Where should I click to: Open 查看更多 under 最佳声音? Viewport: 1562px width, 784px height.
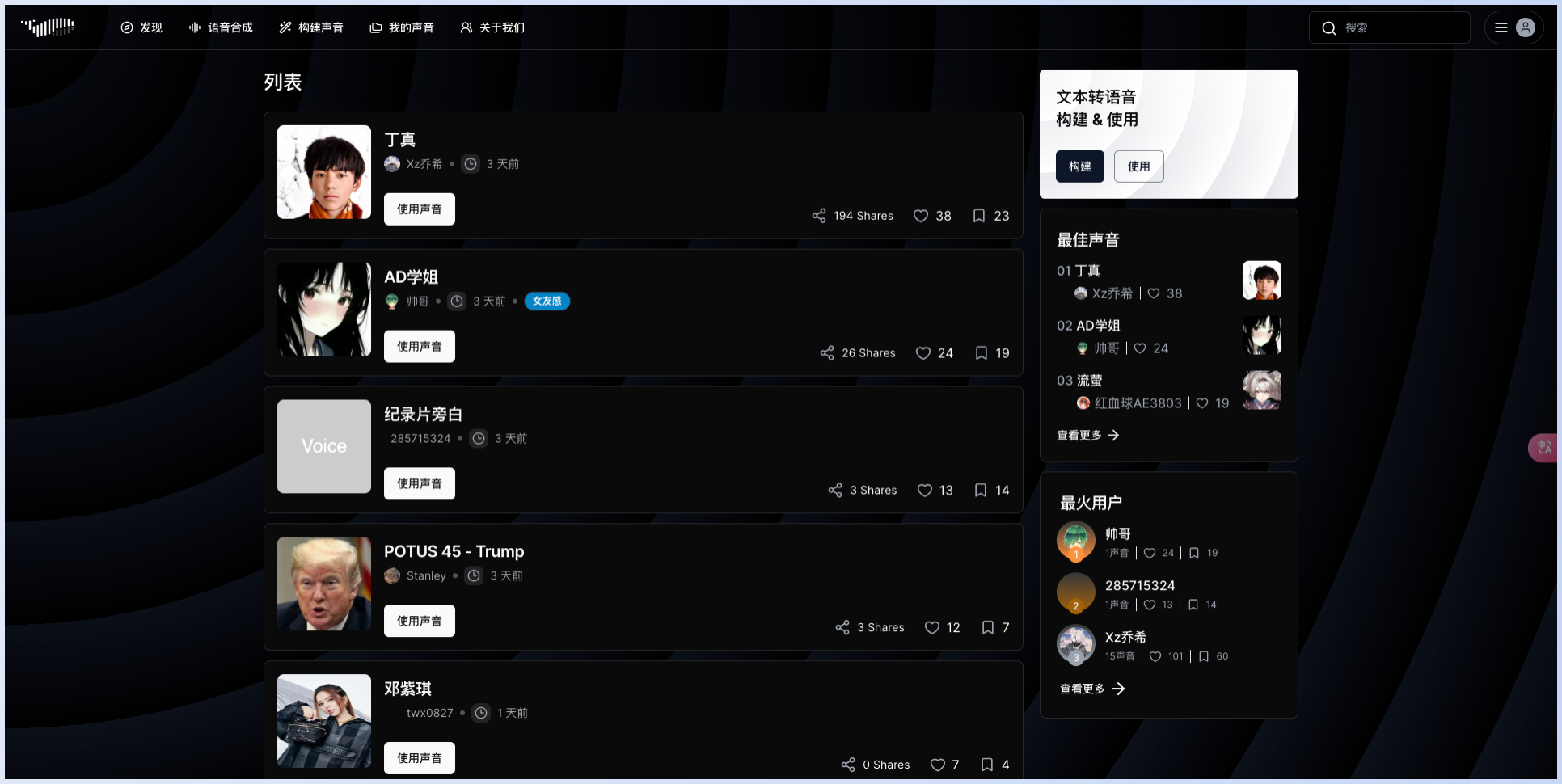click(x=1087, y=436)
